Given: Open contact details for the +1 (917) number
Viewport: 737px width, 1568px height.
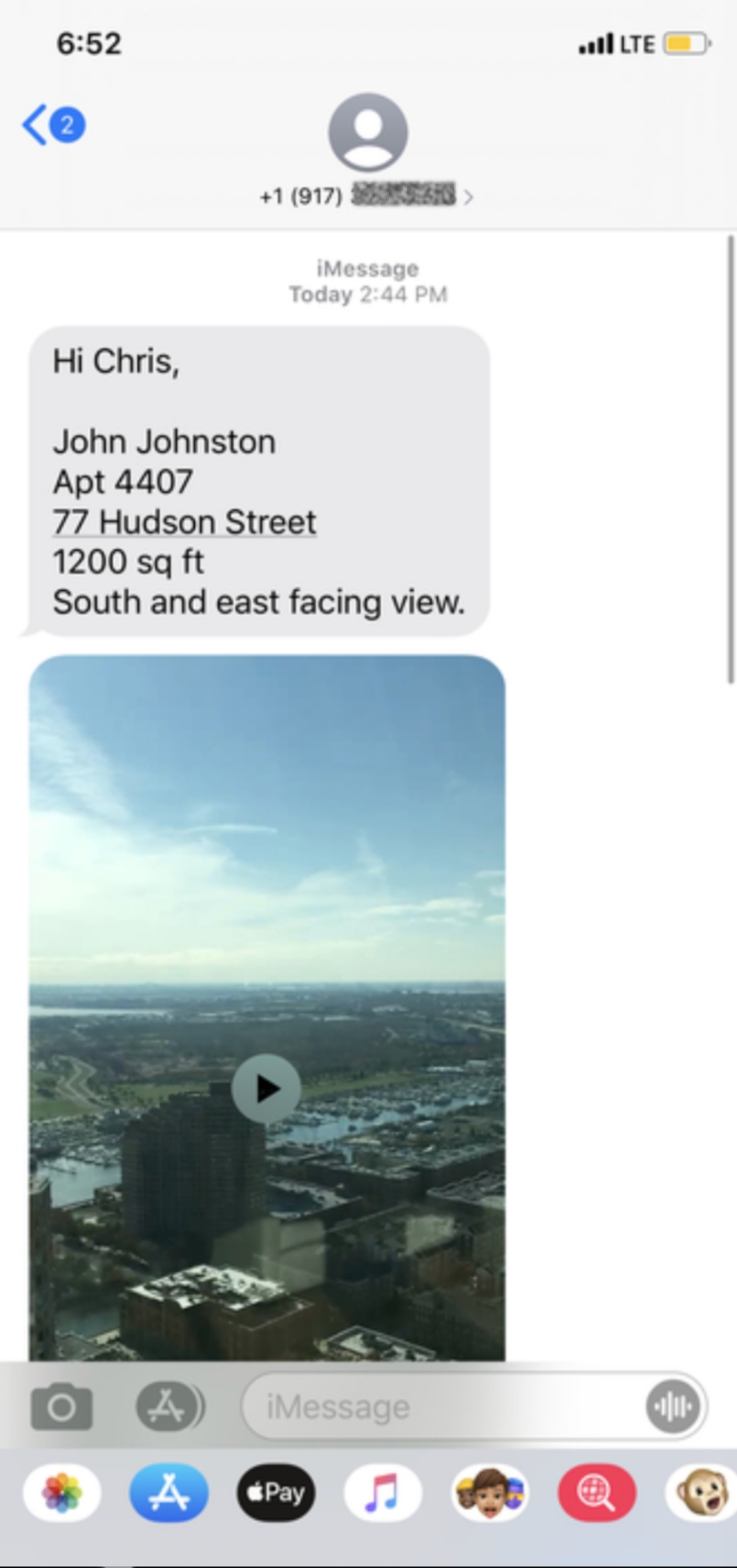Looking at the screenshot, I should 368,150.
